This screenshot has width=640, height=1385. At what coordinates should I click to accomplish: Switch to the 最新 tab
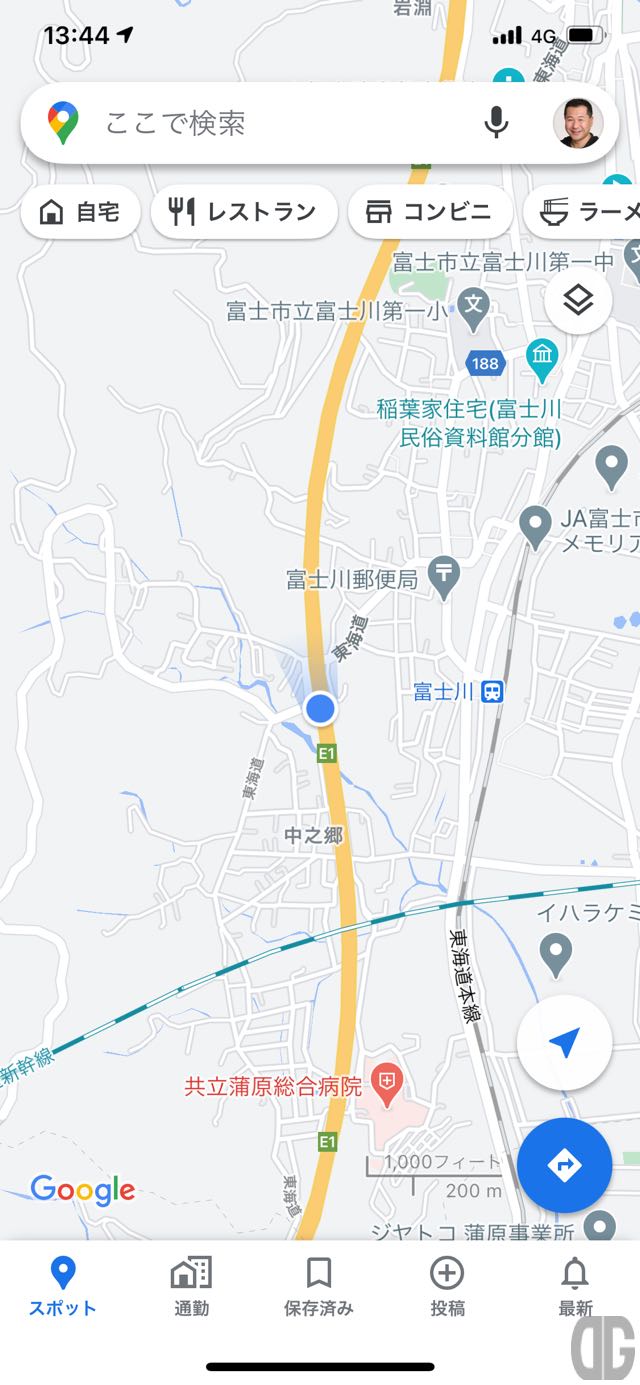[575, 1287]
